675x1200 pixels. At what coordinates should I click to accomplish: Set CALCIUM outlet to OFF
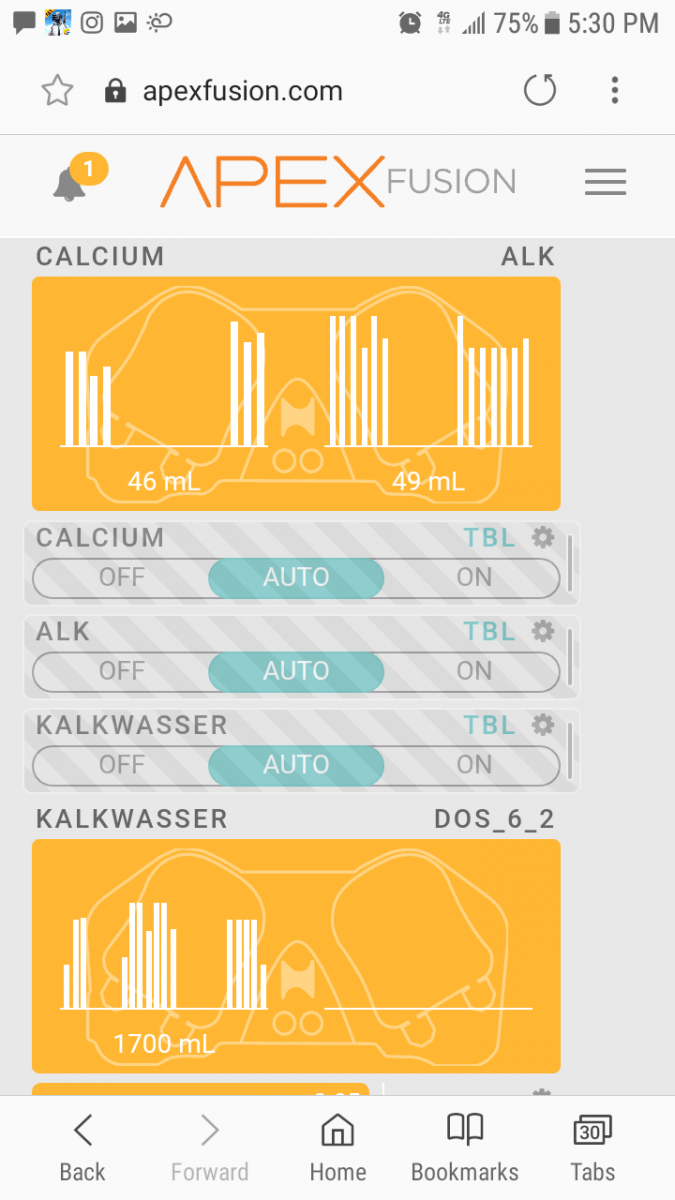(121, 577)
